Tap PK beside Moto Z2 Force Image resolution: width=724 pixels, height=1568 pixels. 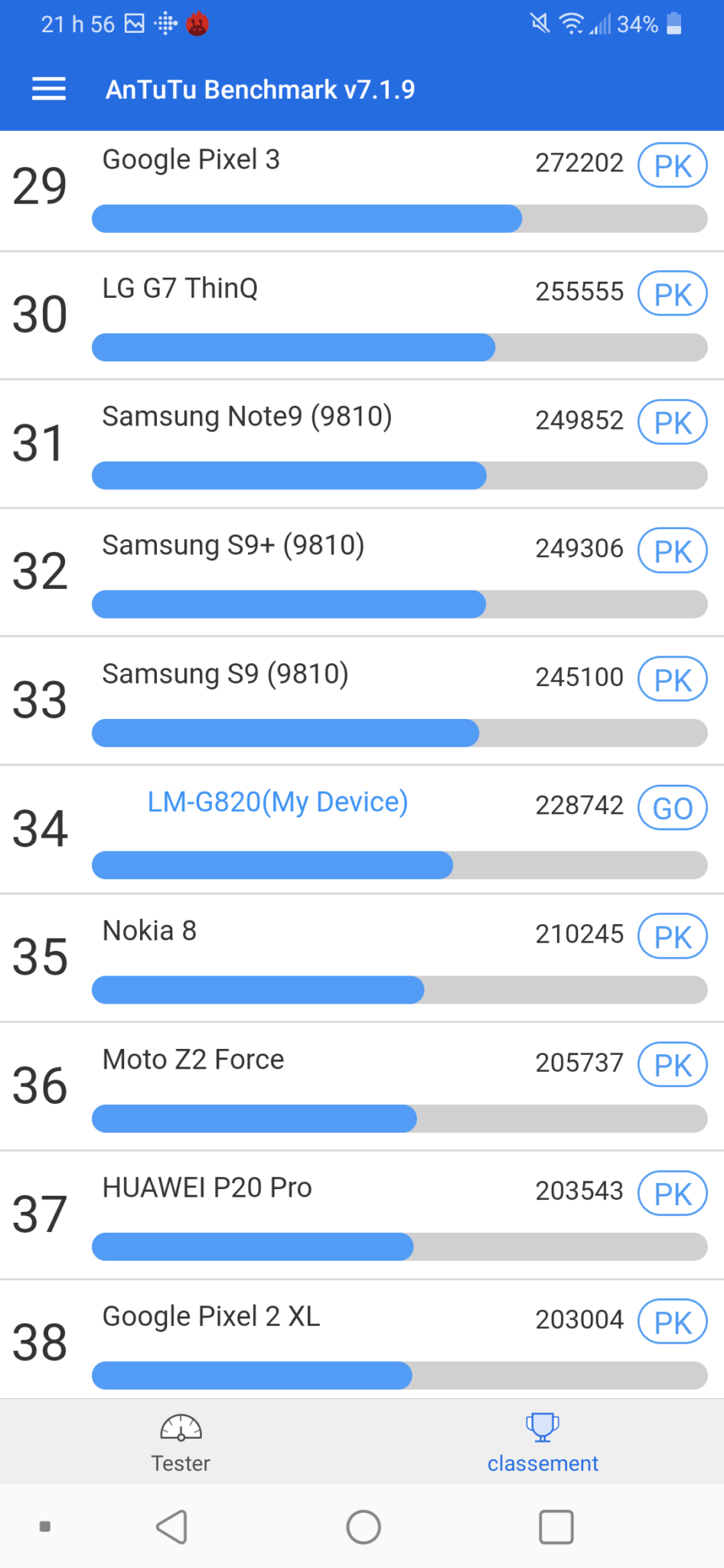672,1065
